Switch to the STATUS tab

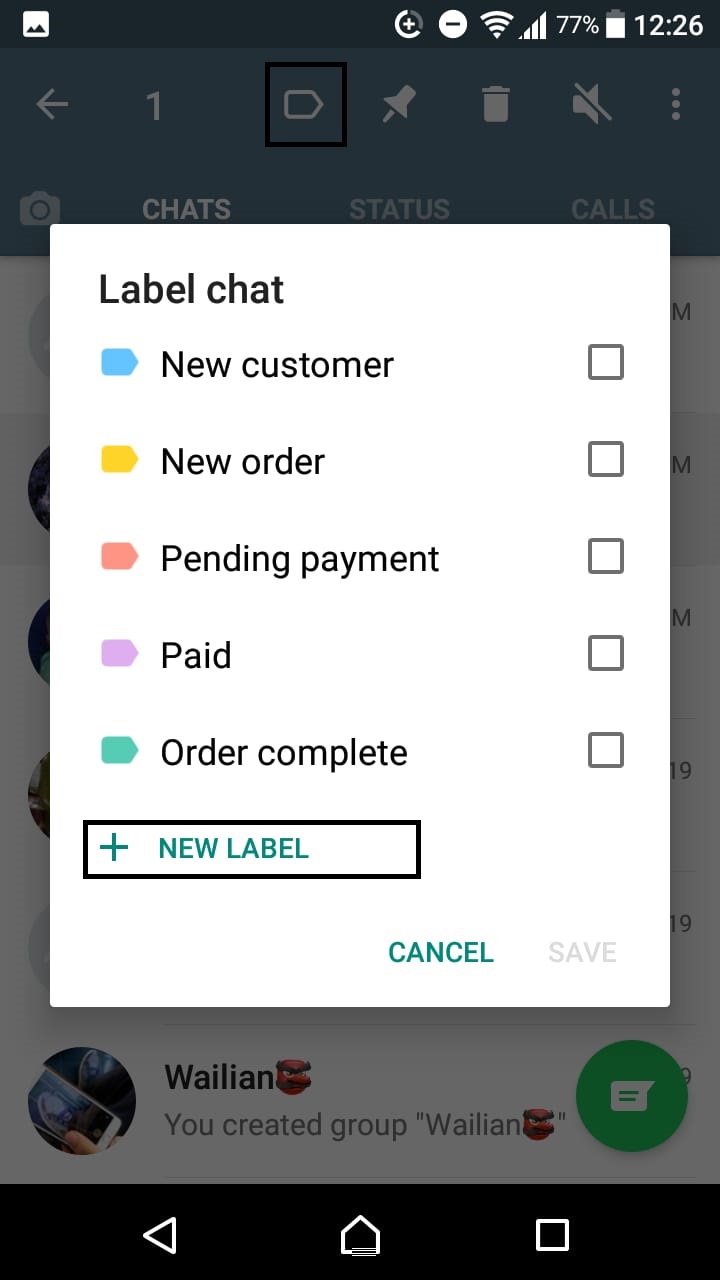[x=399, y=209]
